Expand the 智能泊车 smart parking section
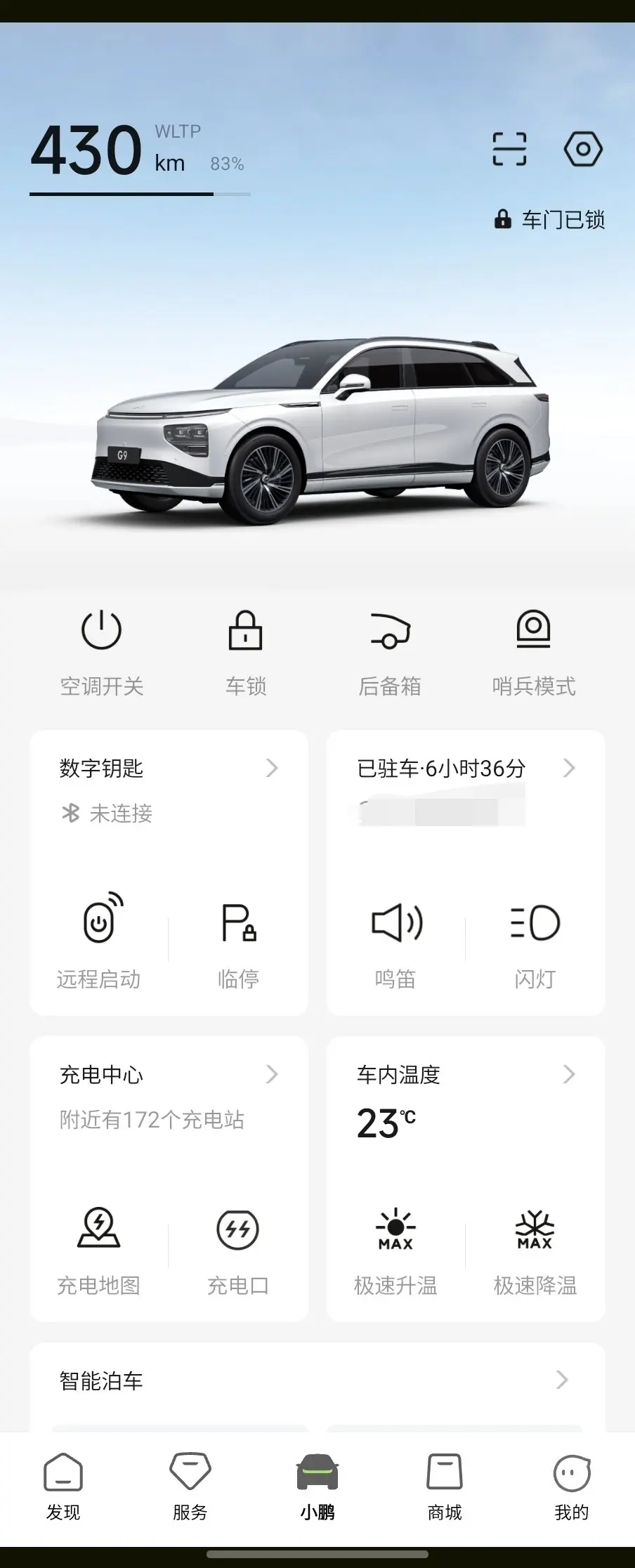 click(x=317, y=1381)
